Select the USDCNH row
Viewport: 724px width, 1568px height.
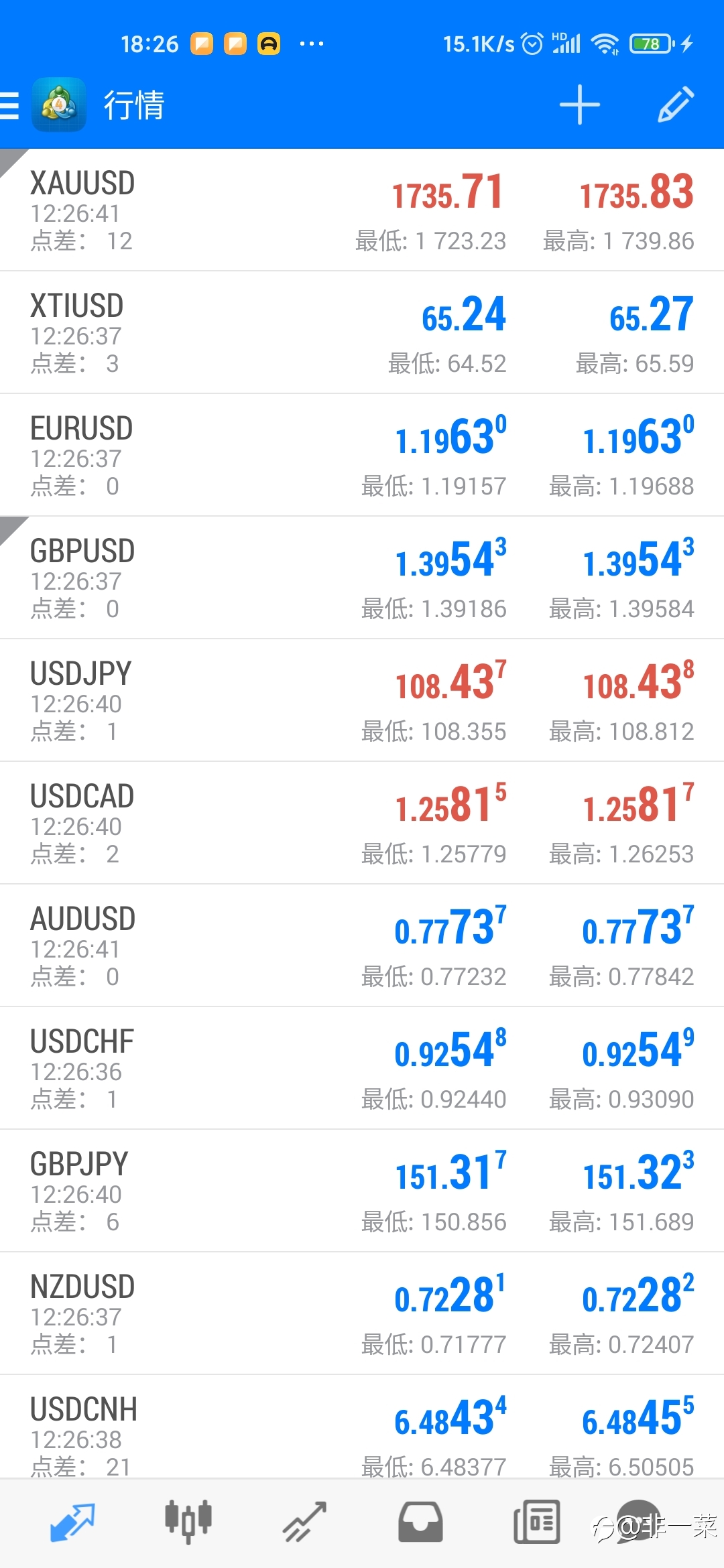(x=362, y=1427)
